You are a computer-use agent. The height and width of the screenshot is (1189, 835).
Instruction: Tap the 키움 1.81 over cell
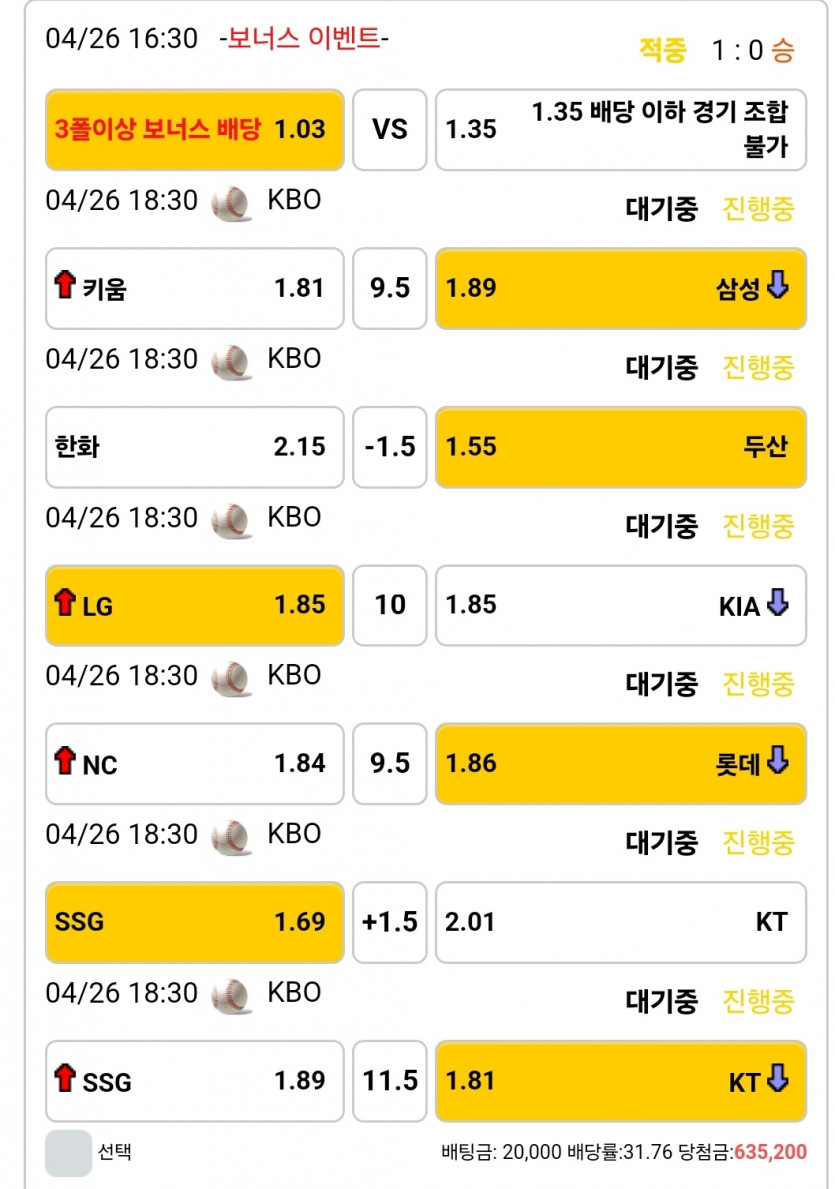tap(195, 288)
